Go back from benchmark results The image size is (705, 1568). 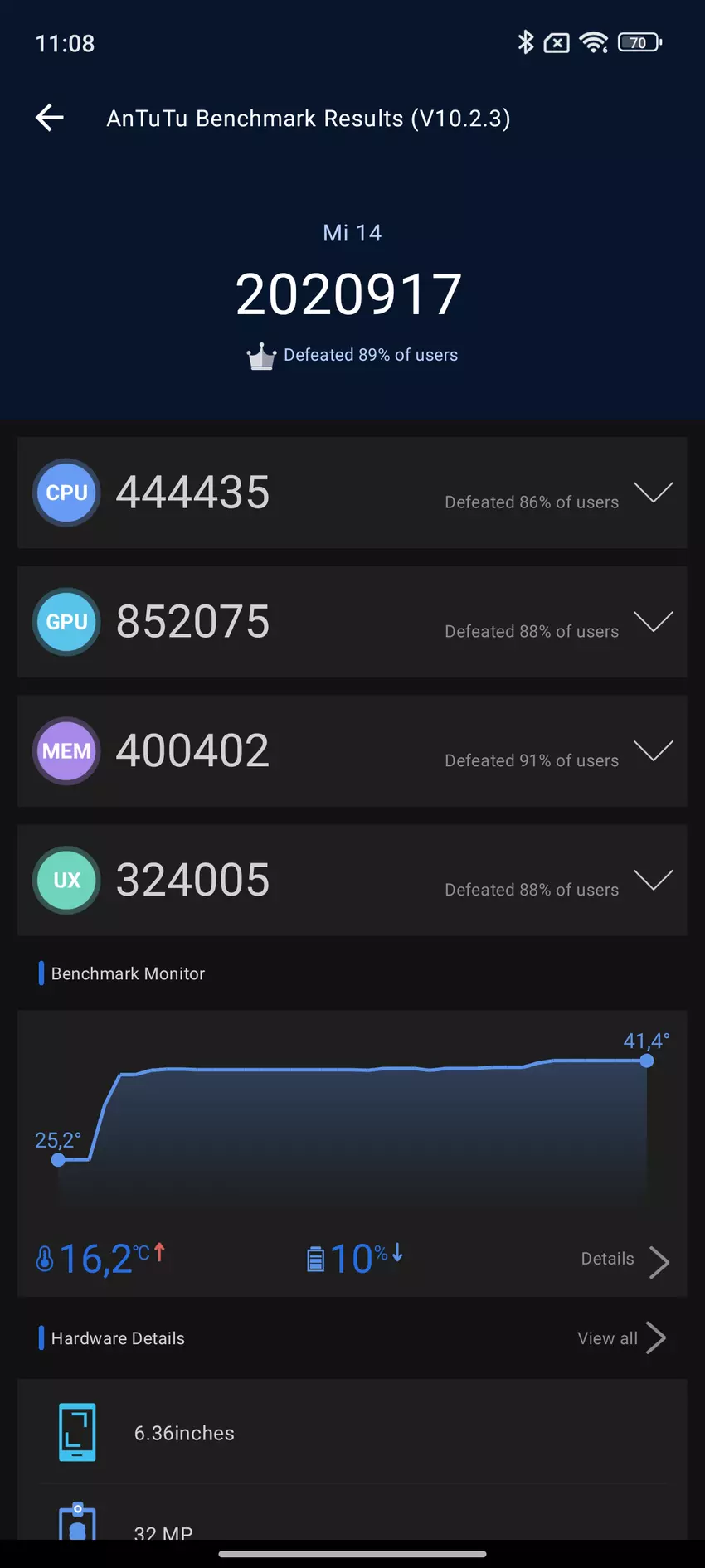click(x=50, y=118)
